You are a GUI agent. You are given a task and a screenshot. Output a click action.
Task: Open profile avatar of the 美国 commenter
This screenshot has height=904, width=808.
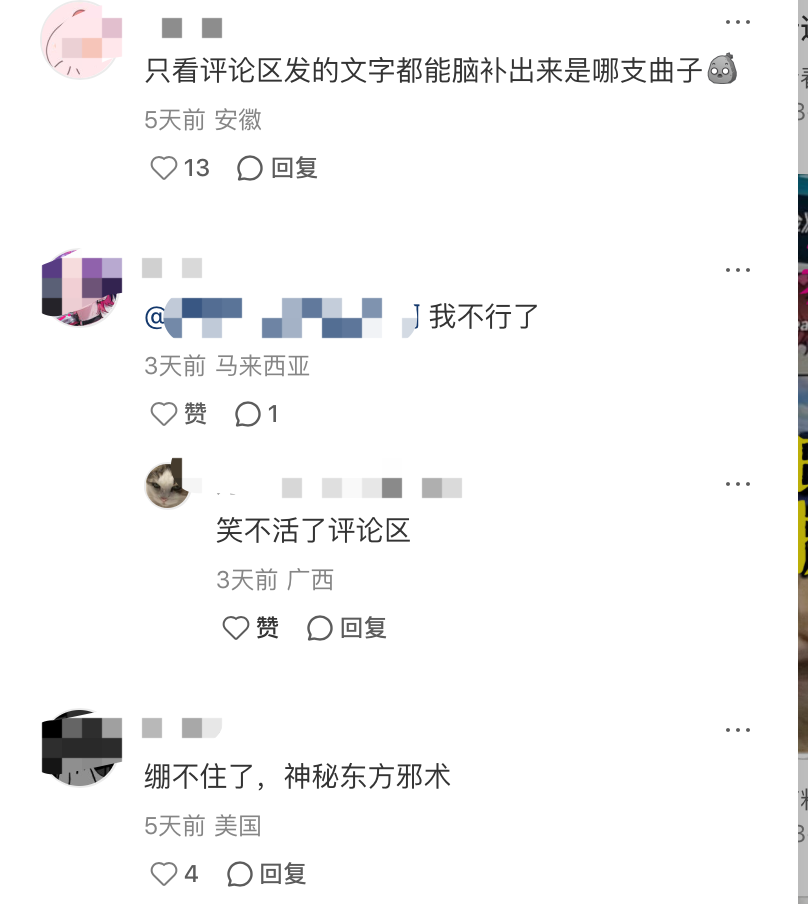click(80, 748)
